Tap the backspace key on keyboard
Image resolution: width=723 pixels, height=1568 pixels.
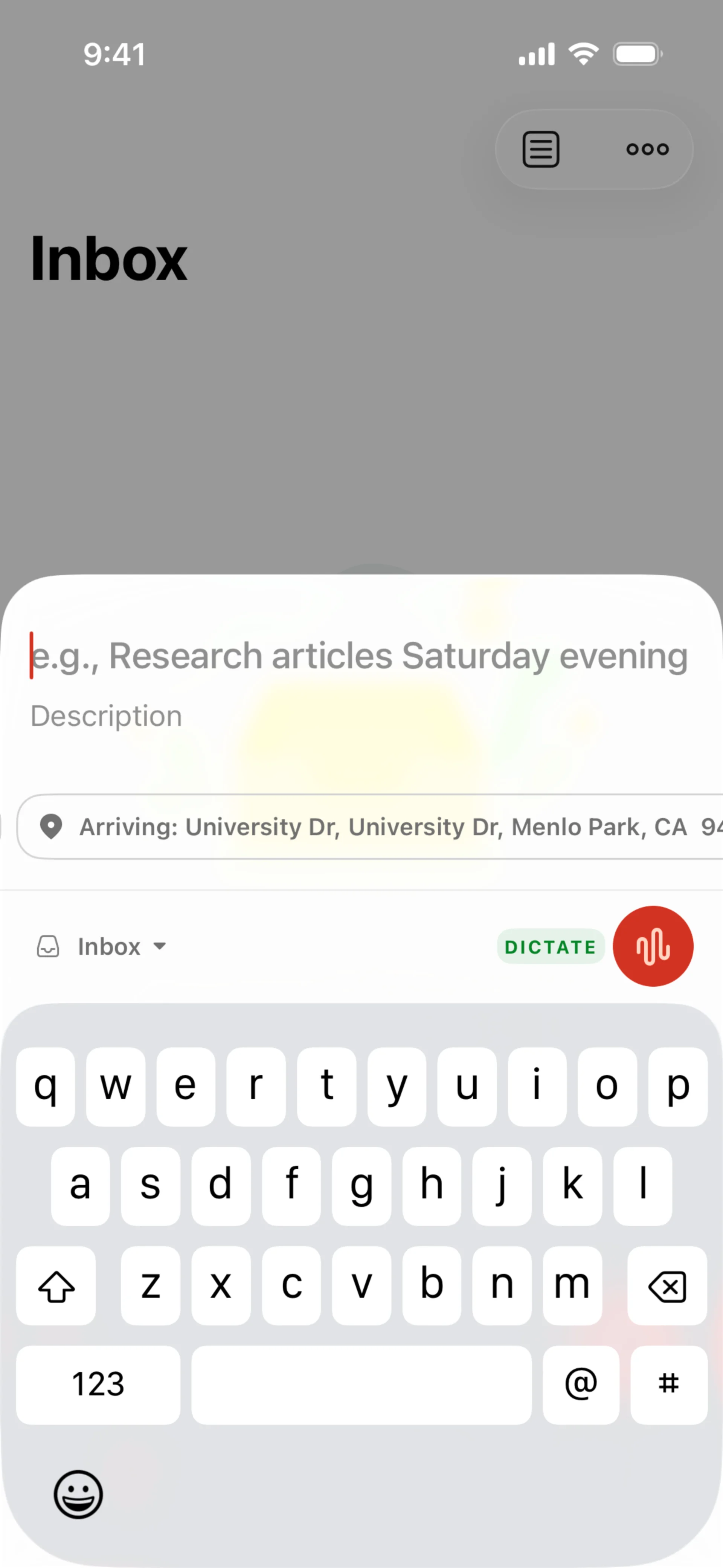[667, 1286]
